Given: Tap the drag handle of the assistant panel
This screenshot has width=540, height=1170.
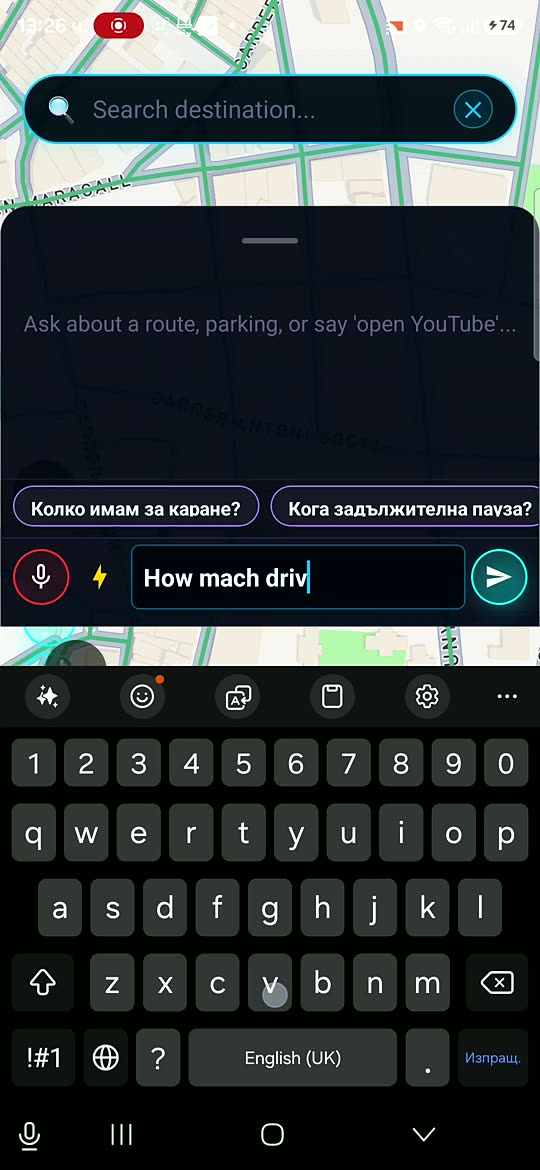Looking at the screenshot, I should [270, 241].
